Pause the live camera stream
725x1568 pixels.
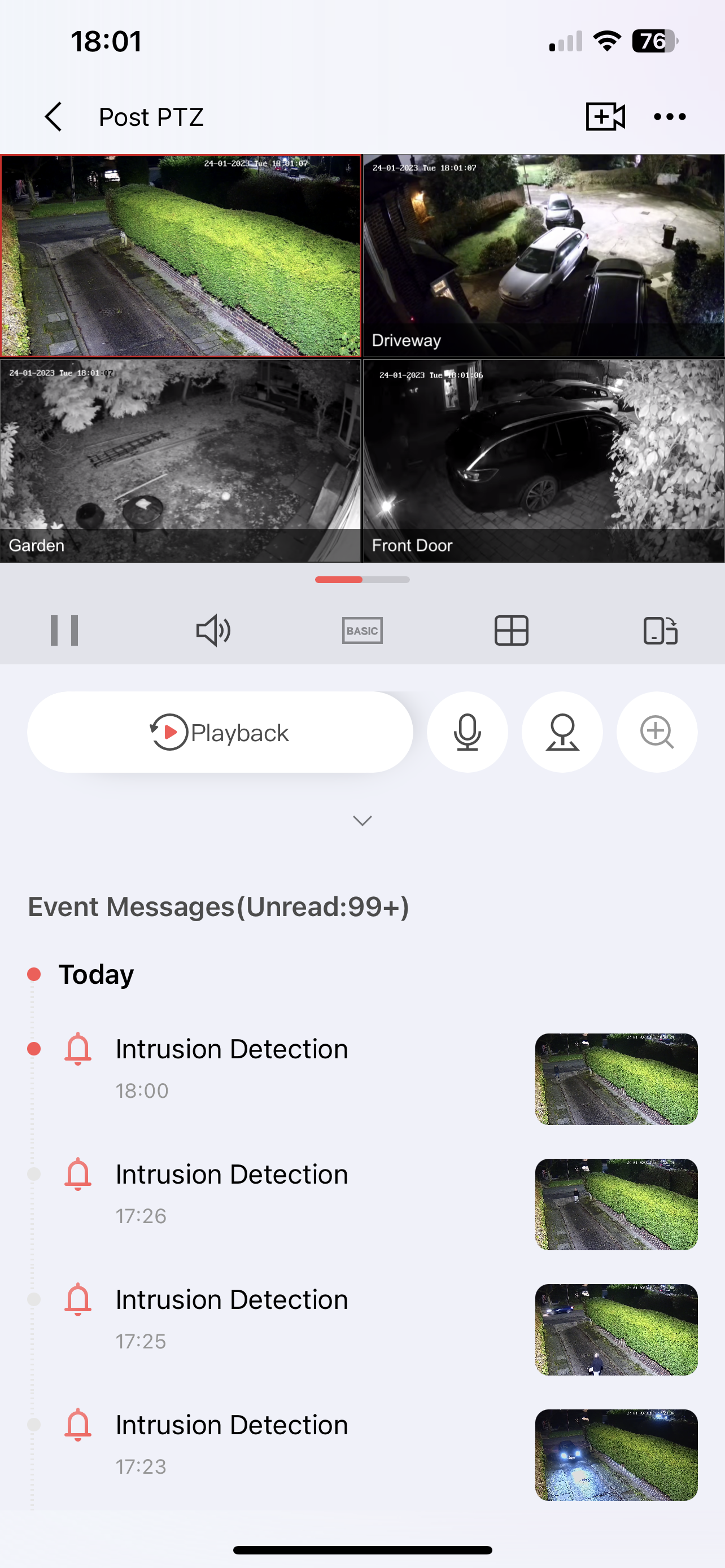point(64,630)
